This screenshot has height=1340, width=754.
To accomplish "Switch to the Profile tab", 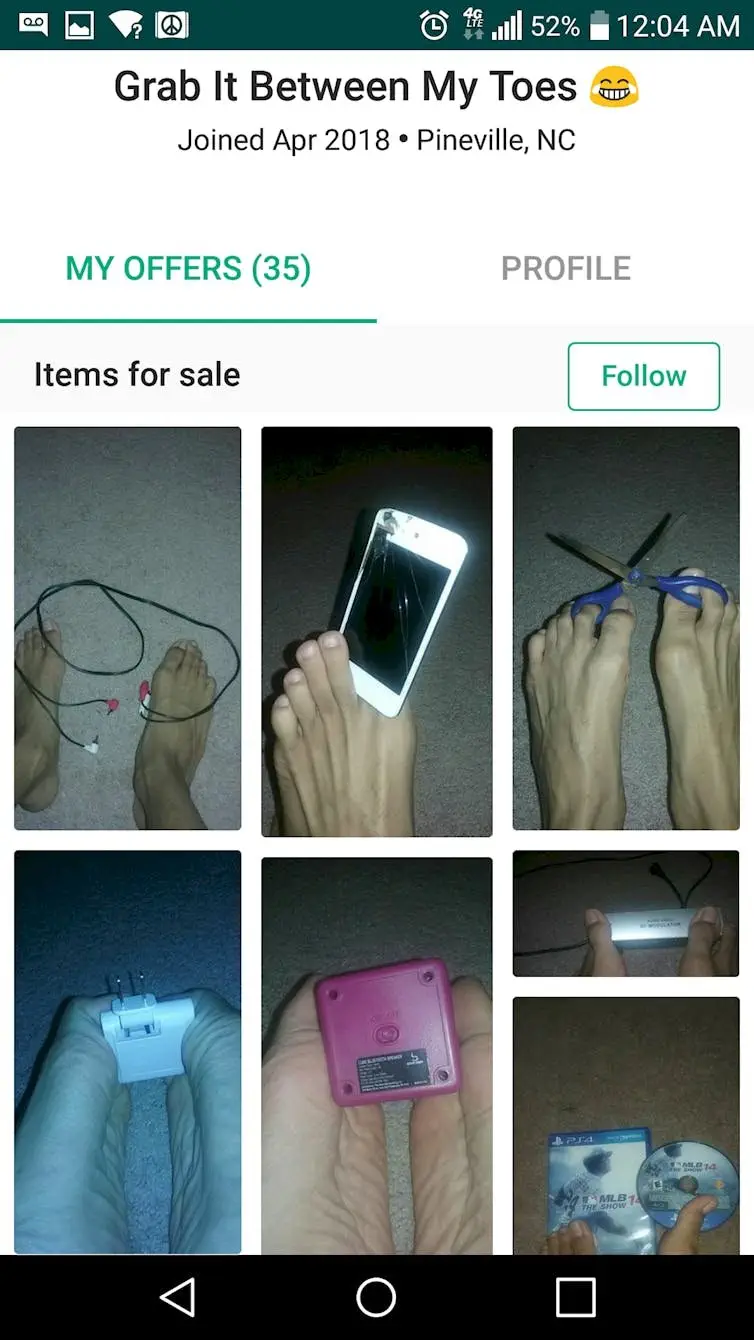I will [565, 268].
